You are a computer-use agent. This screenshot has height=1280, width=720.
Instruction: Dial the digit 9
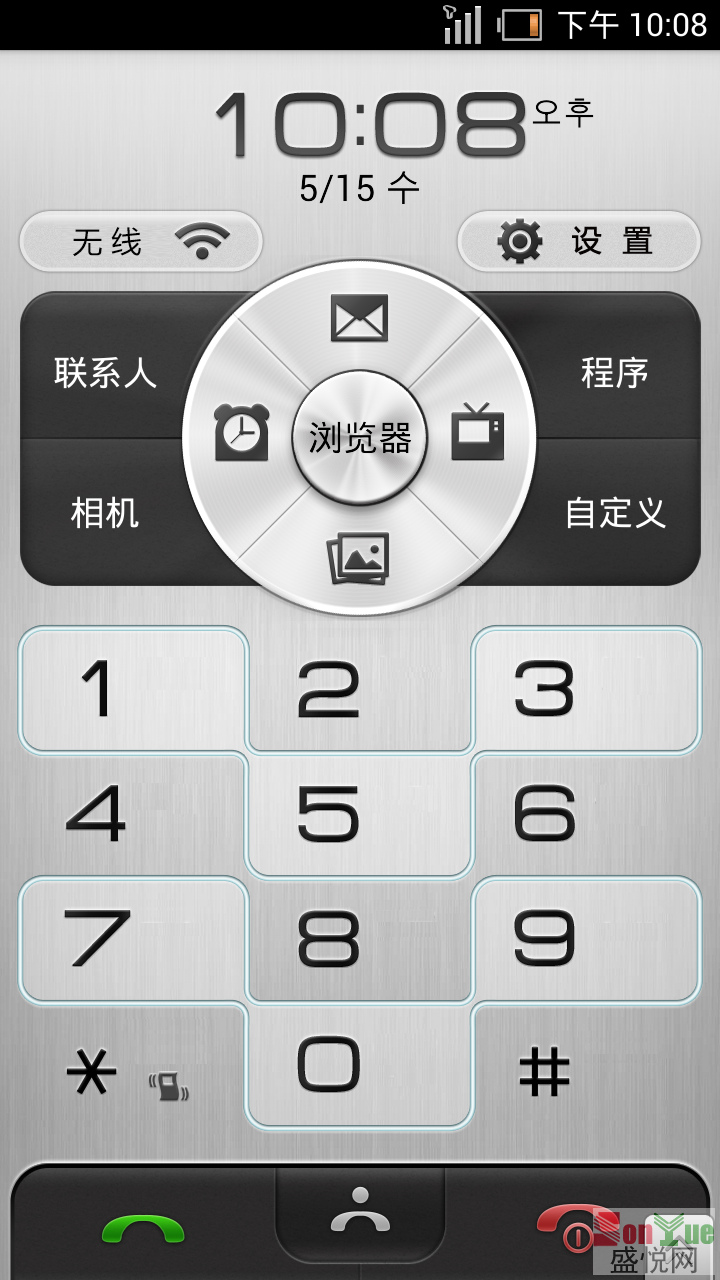coord(586,940)
